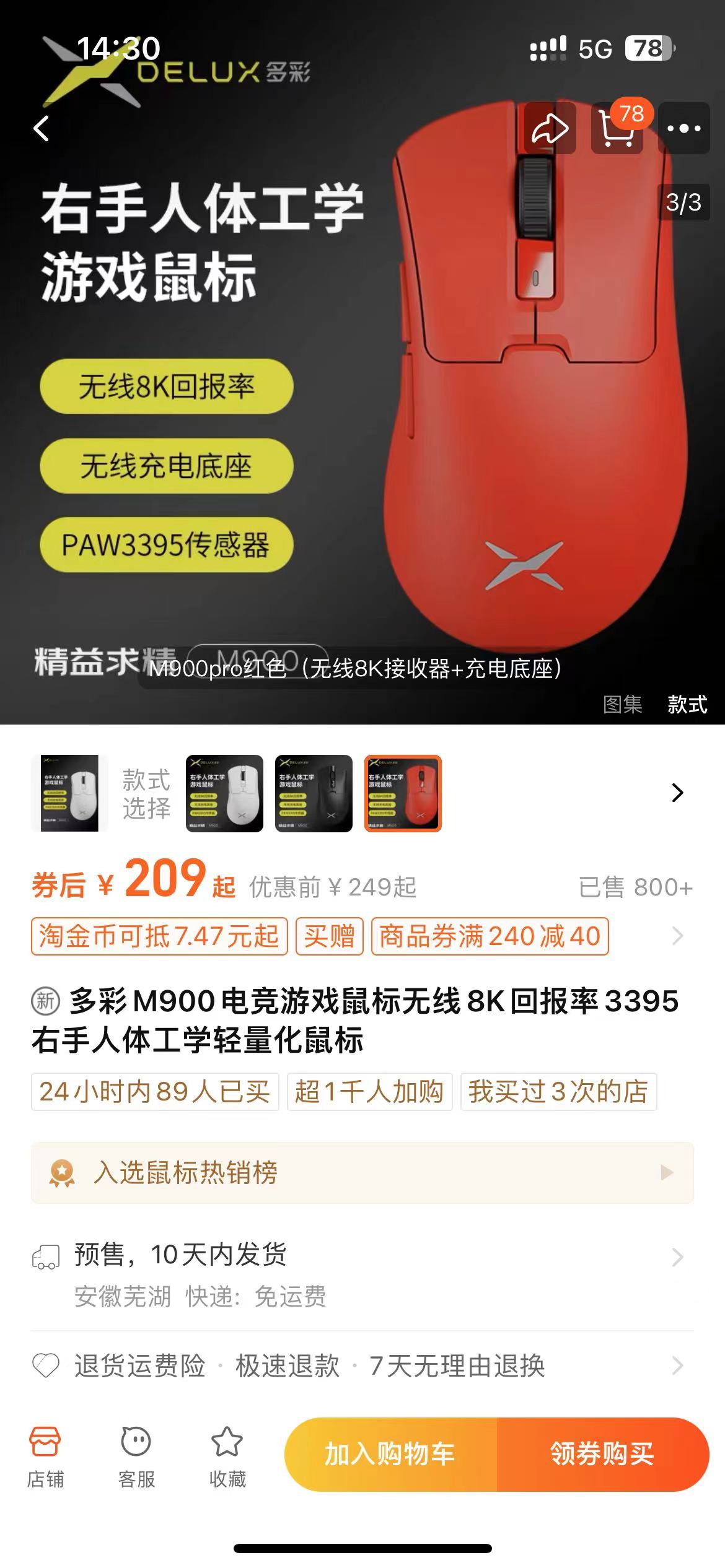The height and width of the screenshot is (1568, 725).
Task: Select the red M900pro variant thumbnail
Action: (402, 794)
